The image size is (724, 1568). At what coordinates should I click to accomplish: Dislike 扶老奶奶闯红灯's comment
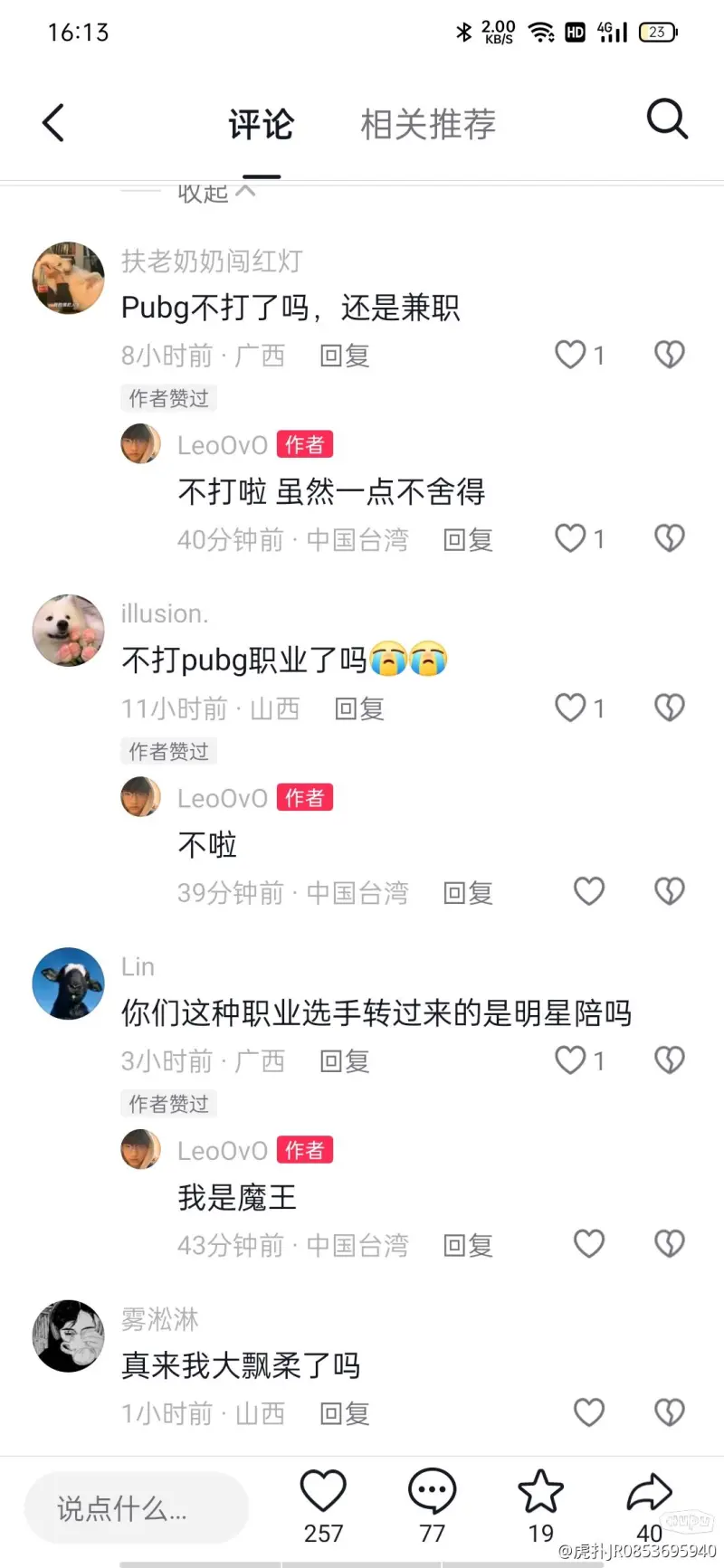tap(669, 355)
